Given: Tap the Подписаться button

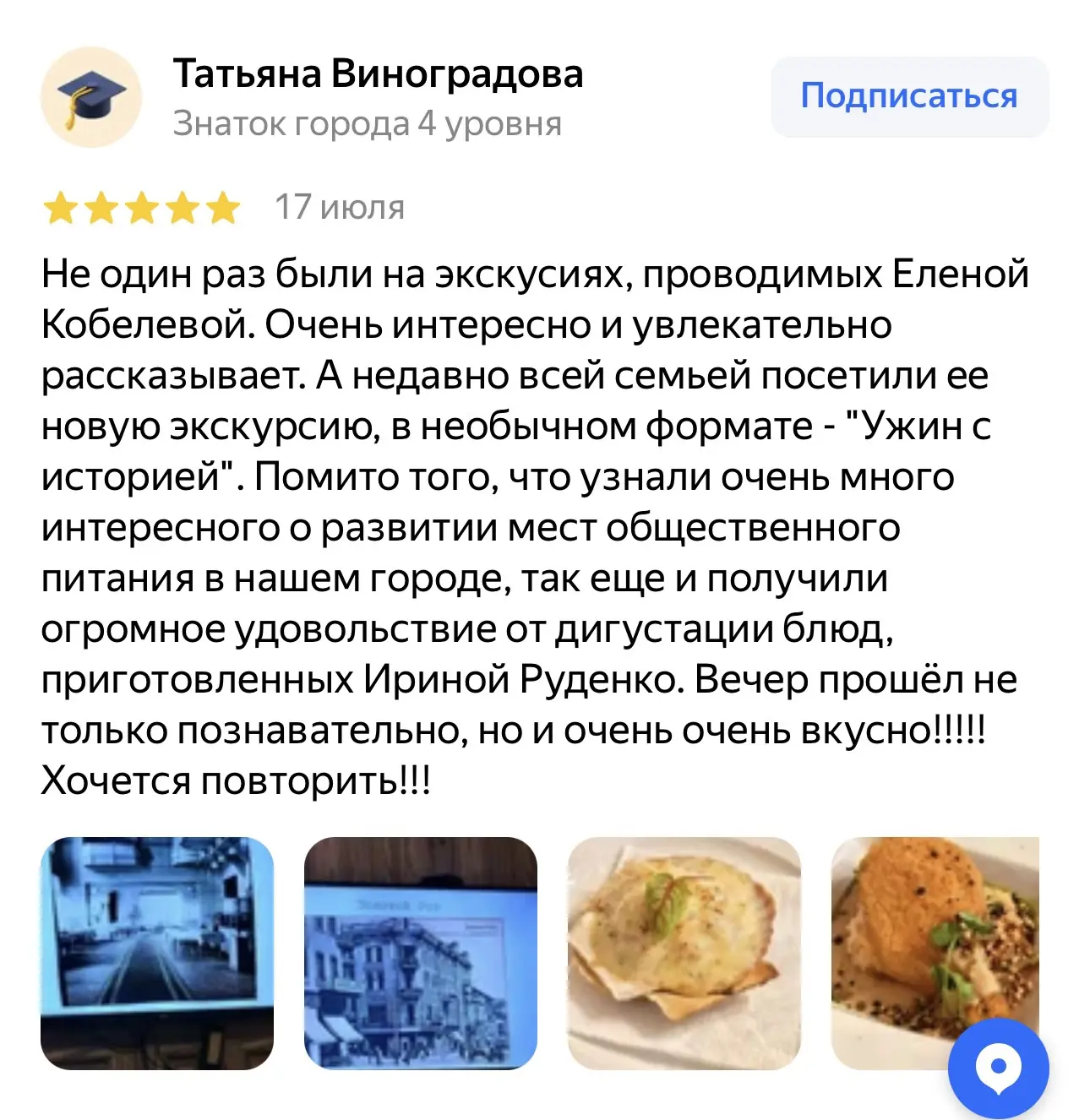Looking at the screenshot, I should [909, 96].
